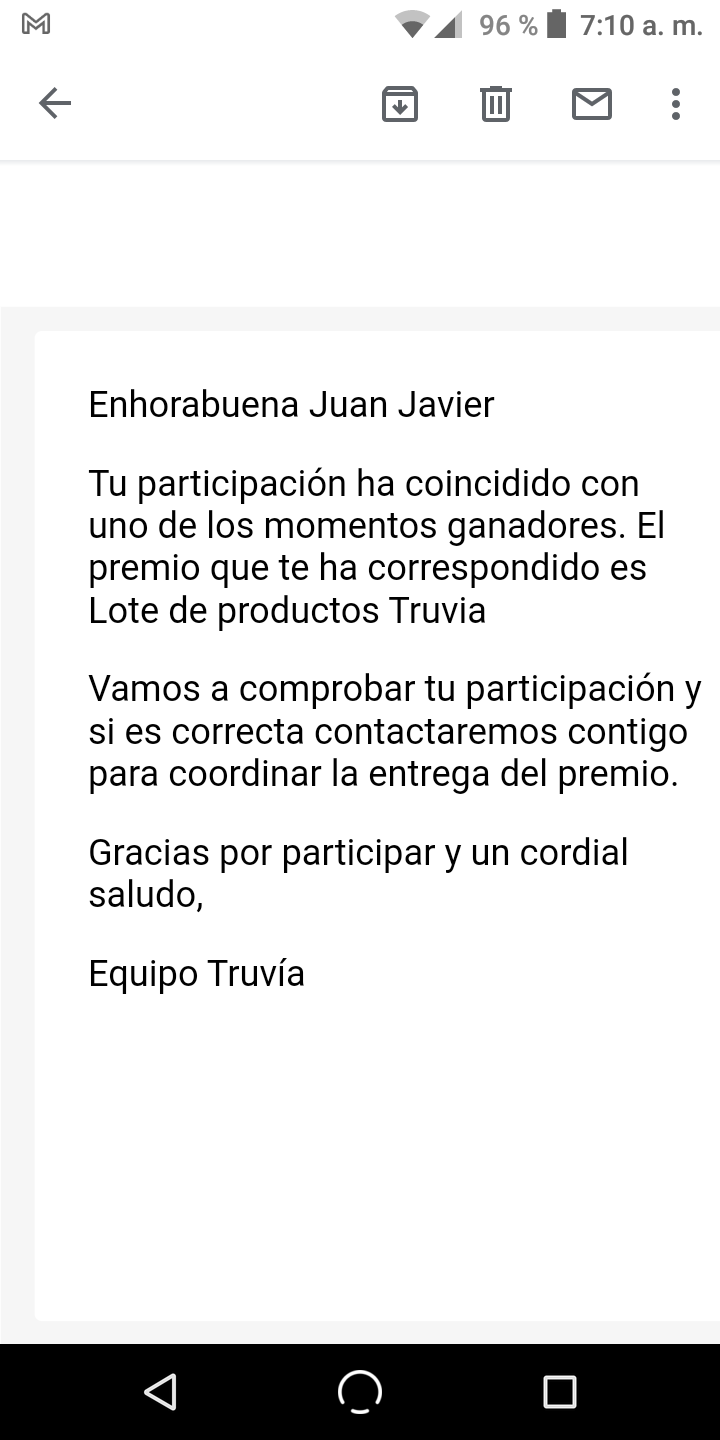
Task: Open the recent apps view
Action: 560,1391
